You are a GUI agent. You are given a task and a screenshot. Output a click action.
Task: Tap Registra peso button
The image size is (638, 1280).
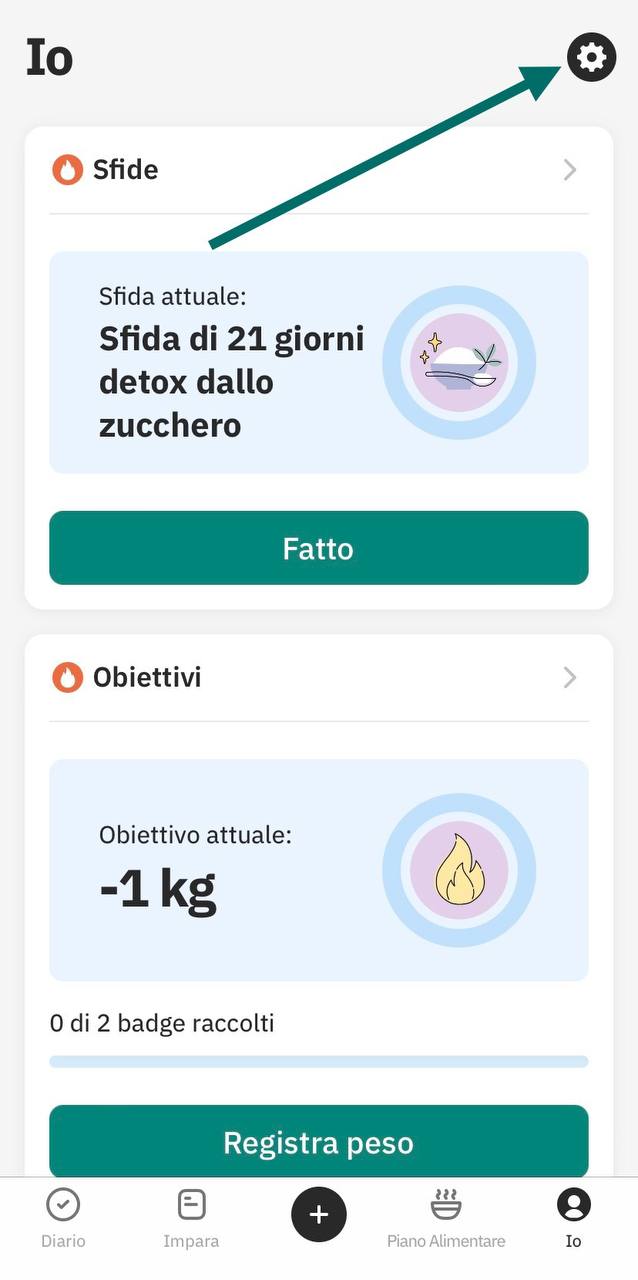pos(318,1142)
